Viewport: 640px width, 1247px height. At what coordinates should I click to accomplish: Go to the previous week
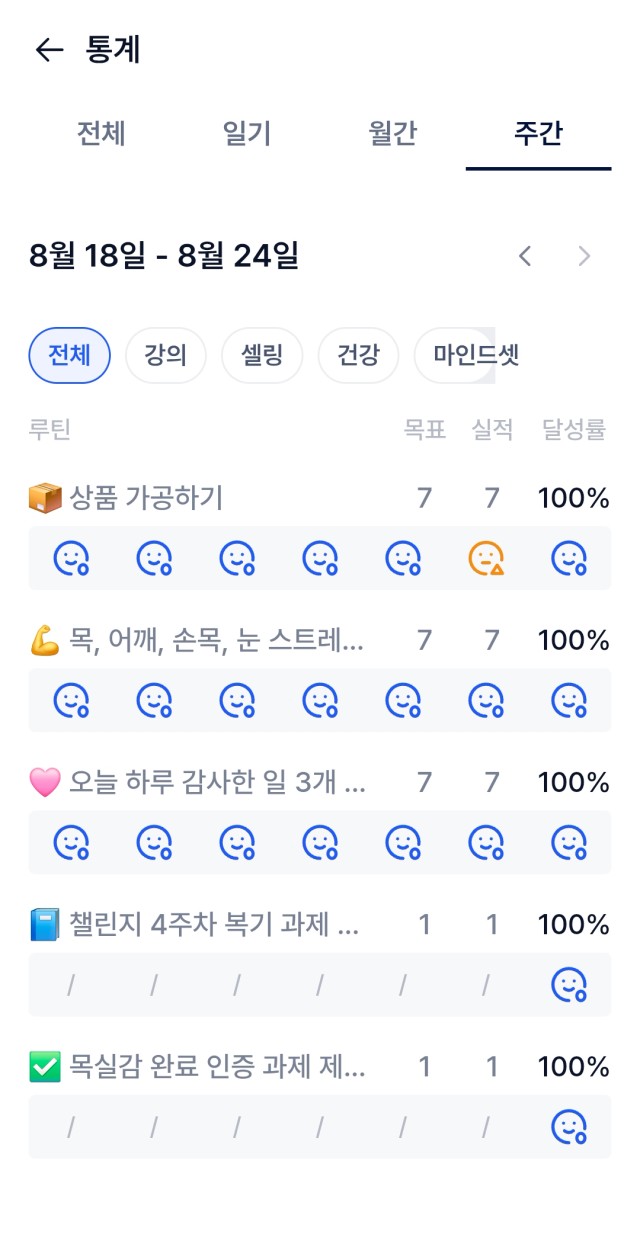coord(525,257)
